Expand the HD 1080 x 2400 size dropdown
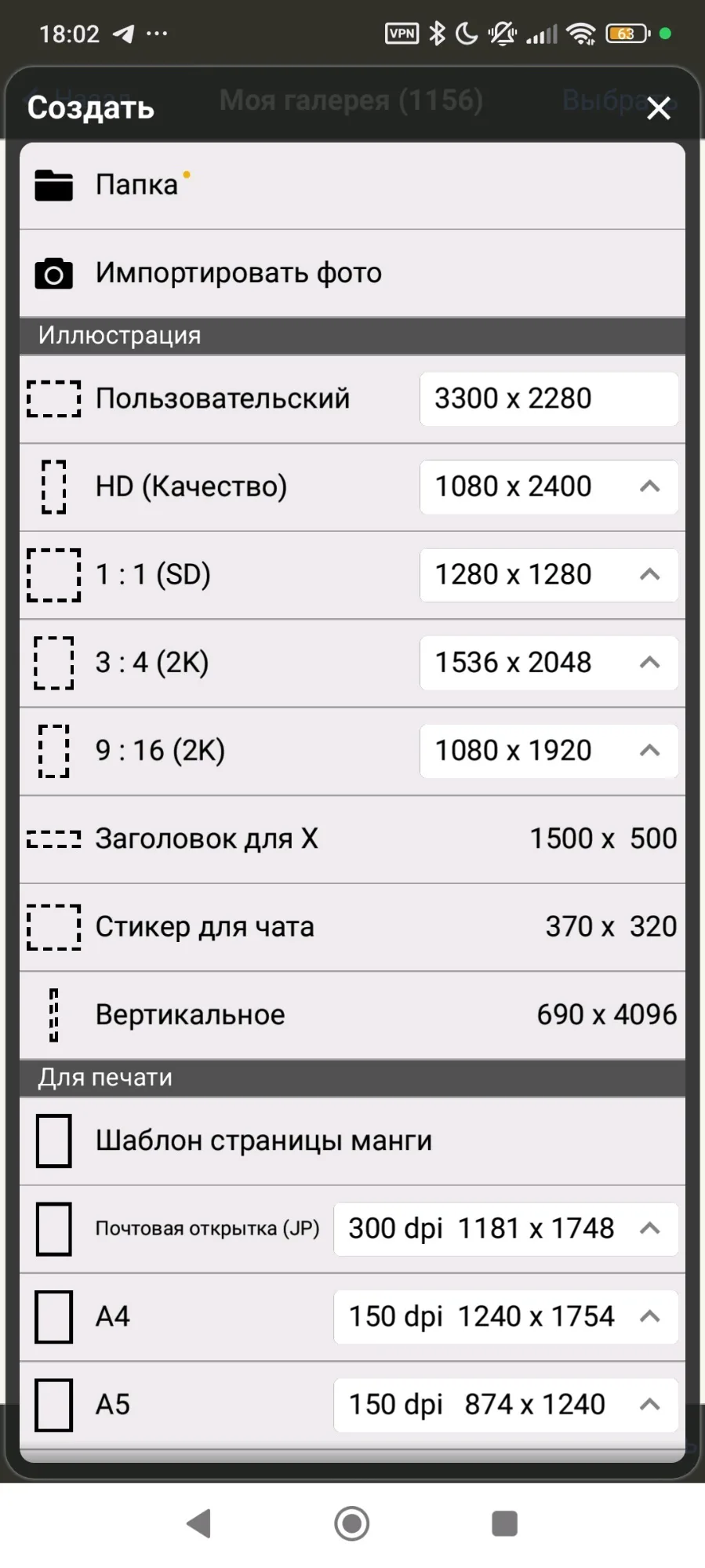Viewport: 705px width, 1568px height. click(549, 486)
